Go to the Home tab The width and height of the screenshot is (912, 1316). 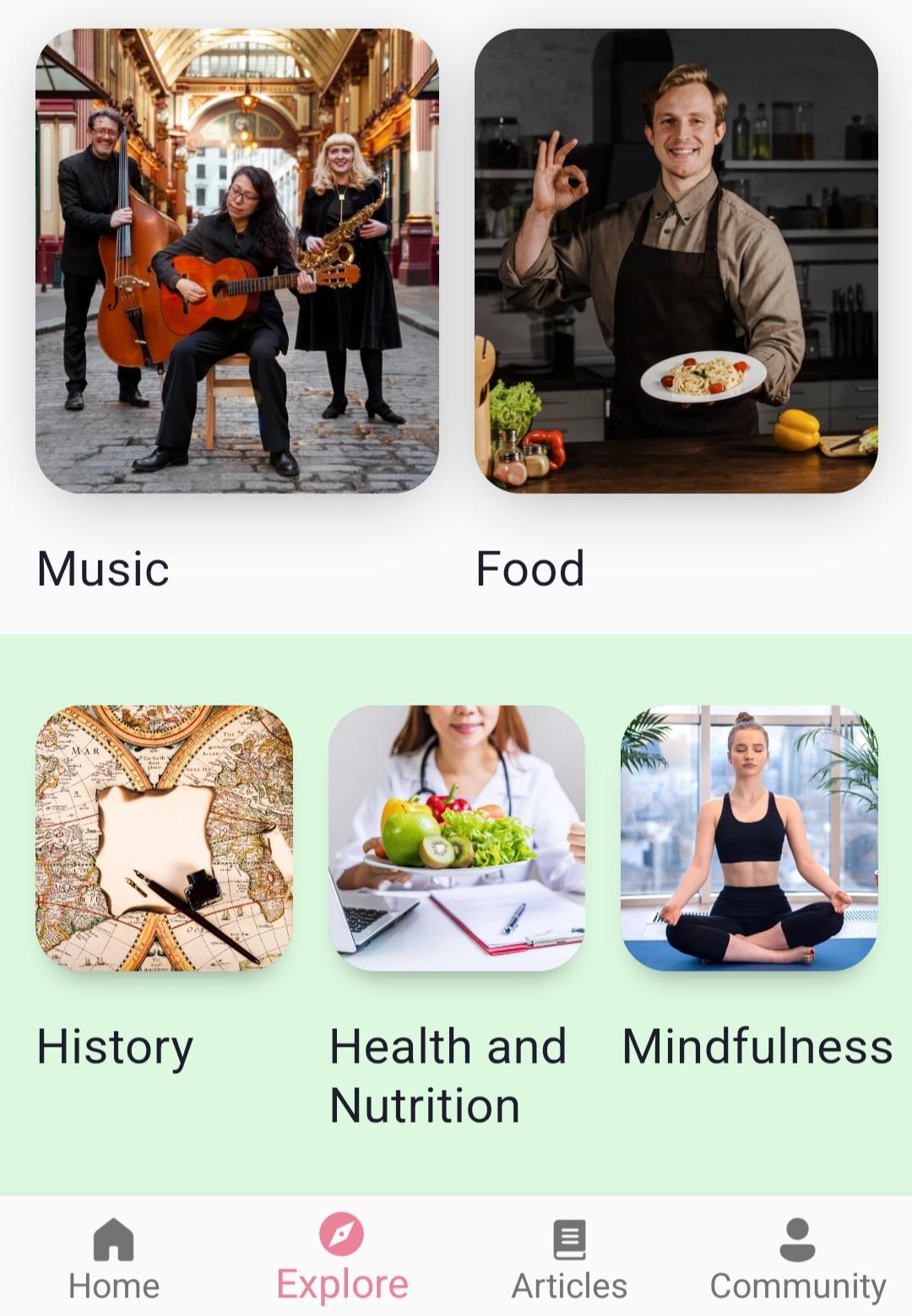[x=114, y=1258]
